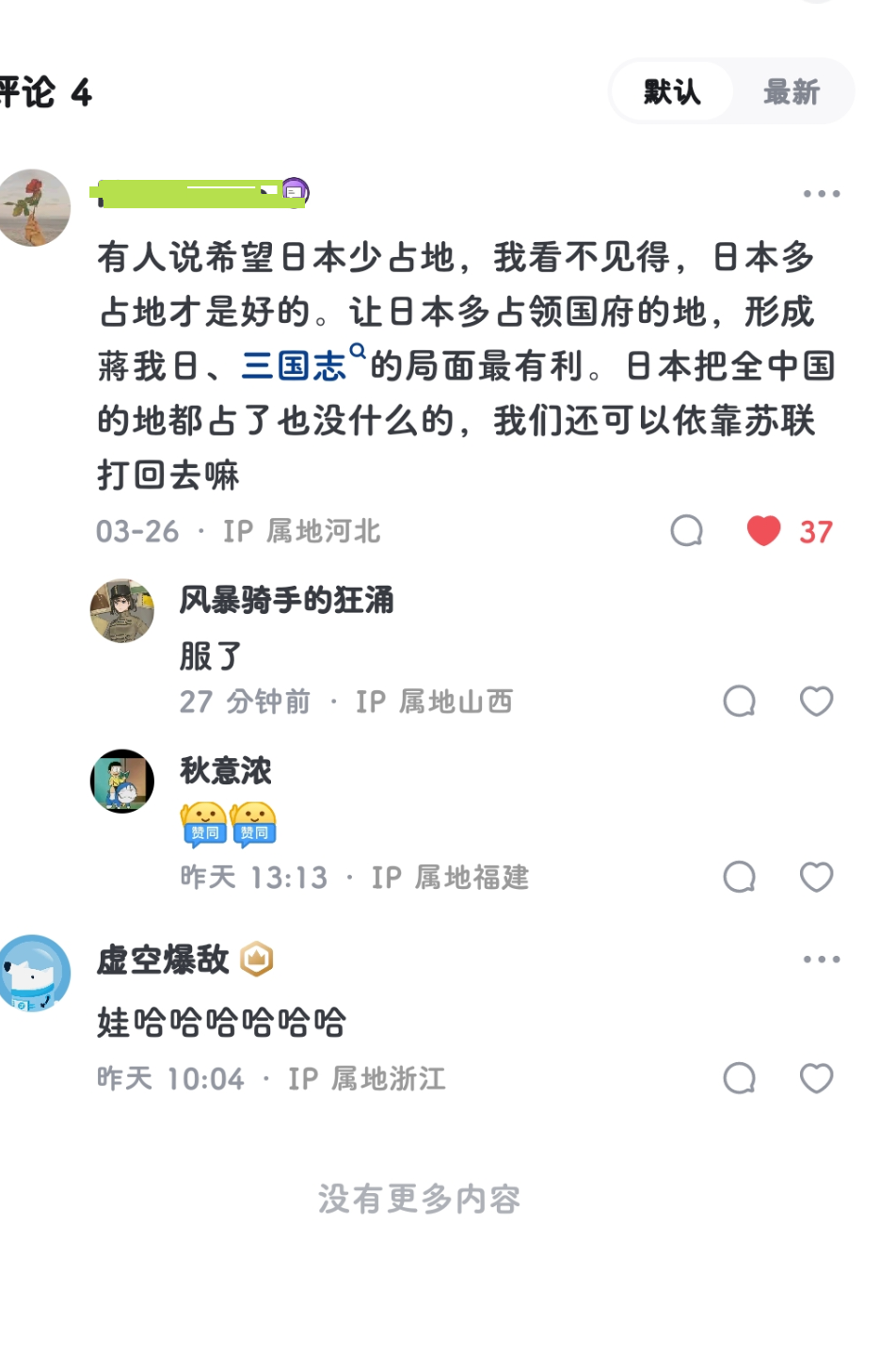Reply to the comment from 河北
This screenshot has width=896, height=1356.
click(687, 531)
